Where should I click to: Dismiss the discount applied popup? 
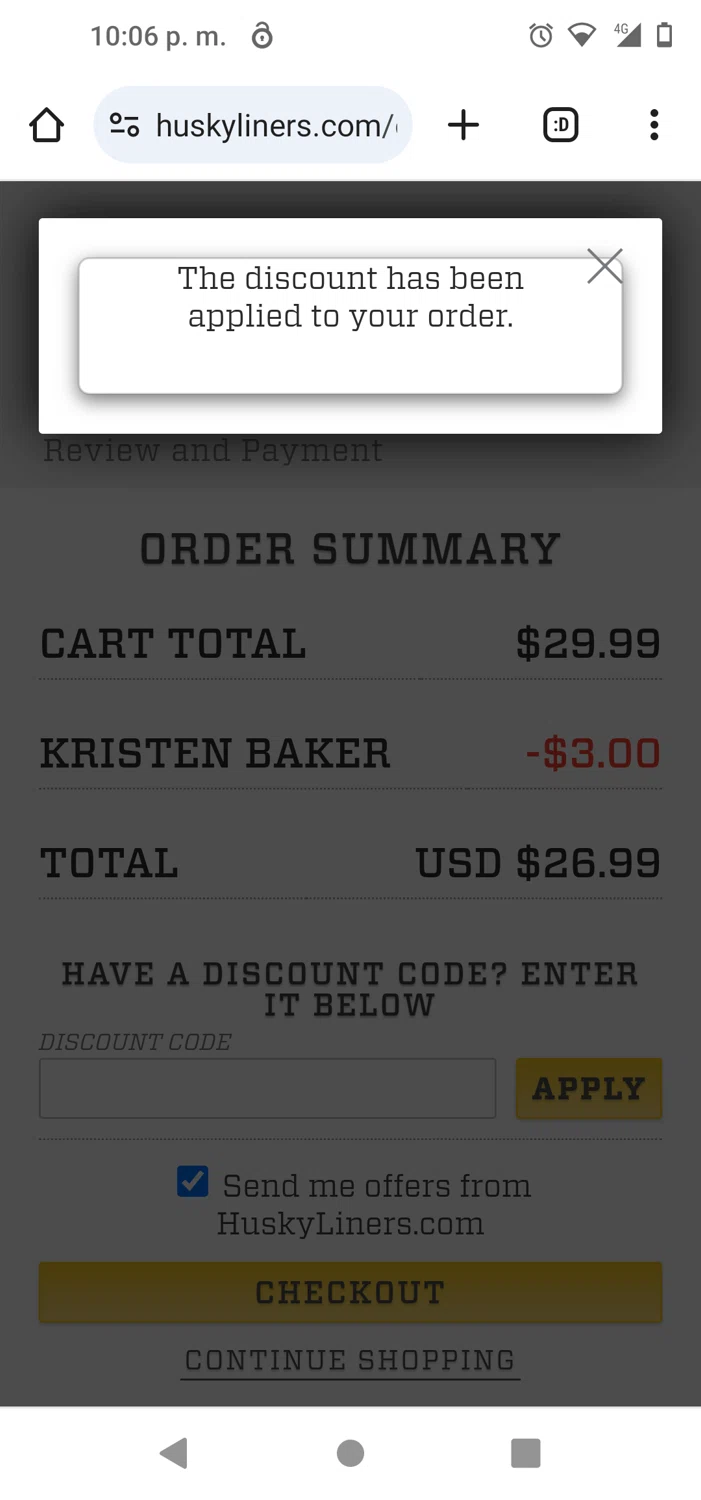coord(604,266)
